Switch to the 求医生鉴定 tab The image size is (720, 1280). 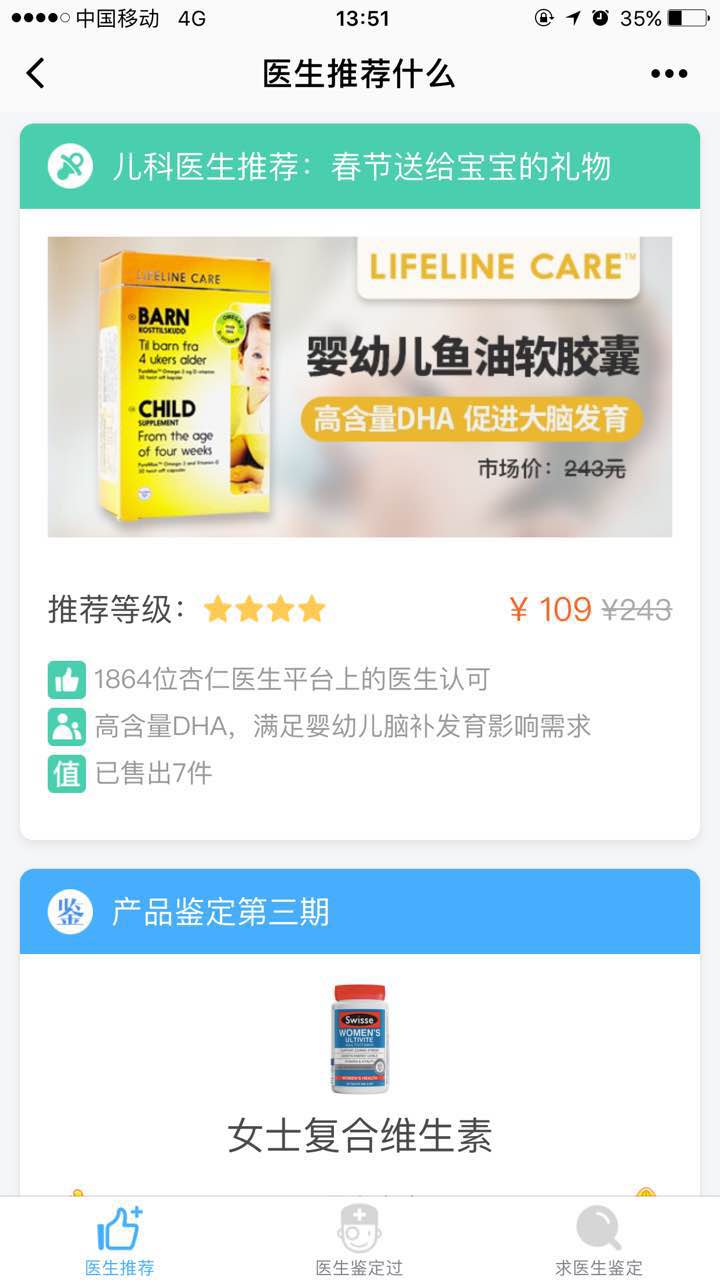(x=599, y=1240)
